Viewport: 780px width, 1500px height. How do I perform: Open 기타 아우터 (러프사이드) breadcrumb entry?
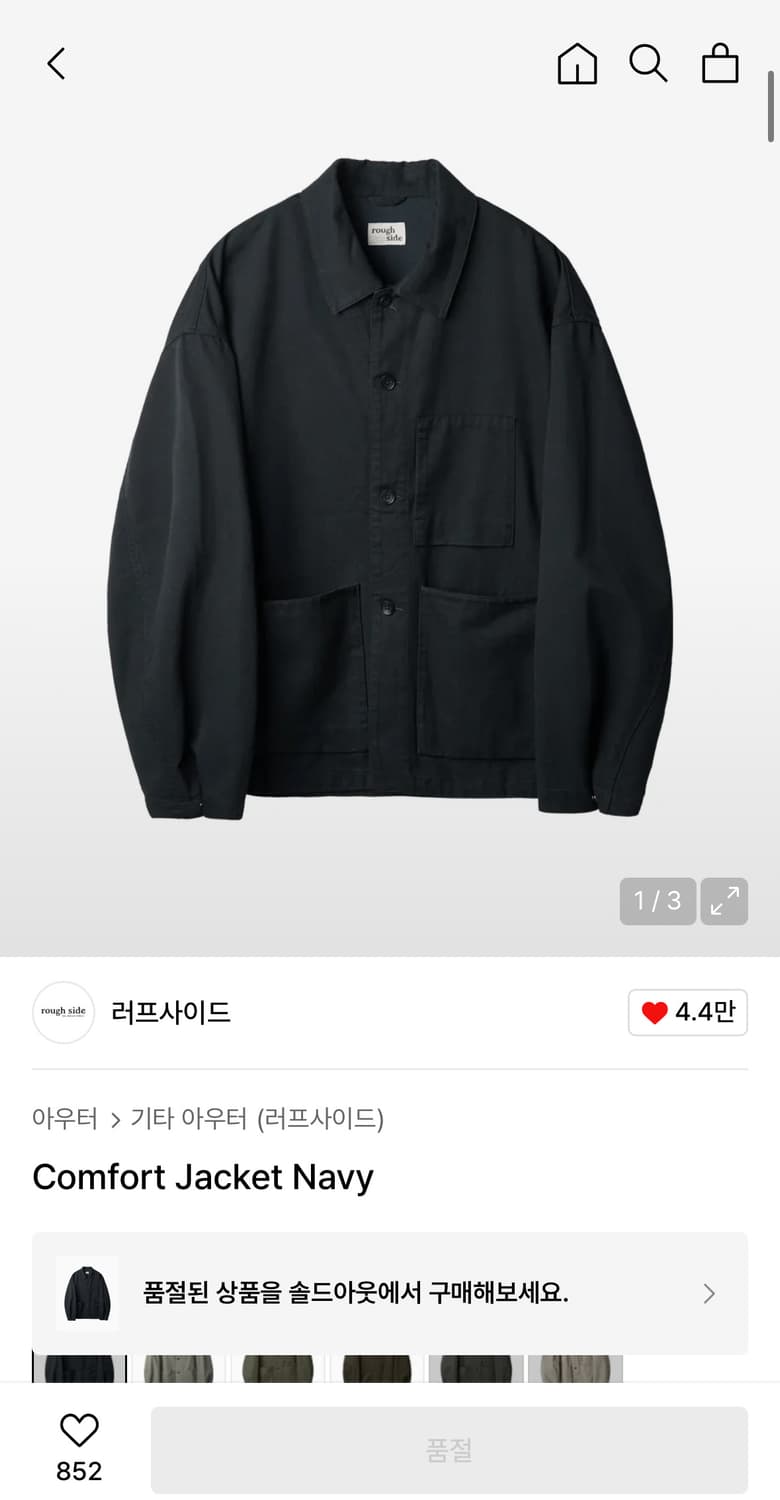(x=256, y=1119)
